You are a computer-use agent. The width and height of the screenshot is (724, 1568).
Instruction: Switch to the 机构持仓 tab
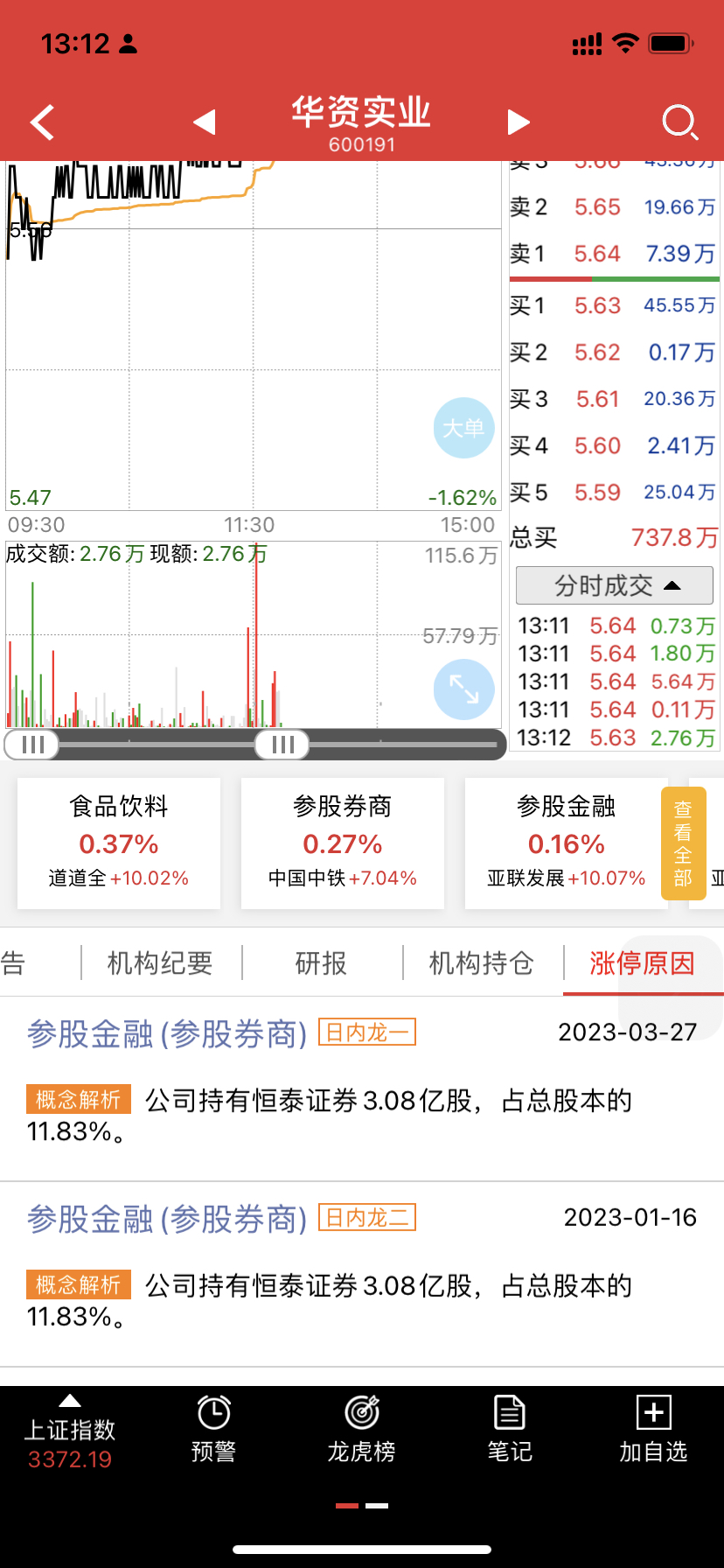482,963
